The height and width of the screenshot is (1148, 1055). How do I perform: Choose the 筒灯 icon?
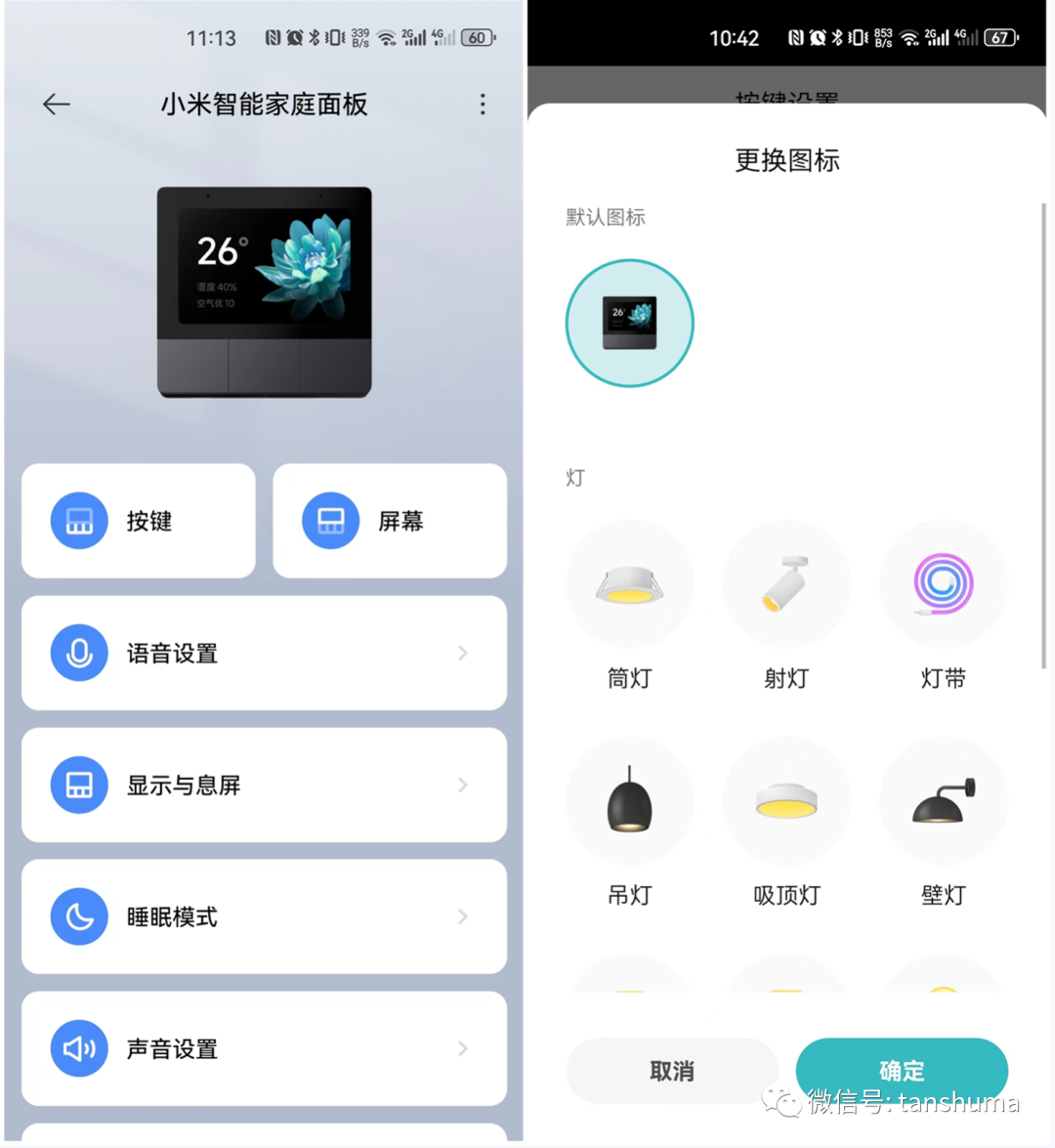pos(630,585)
